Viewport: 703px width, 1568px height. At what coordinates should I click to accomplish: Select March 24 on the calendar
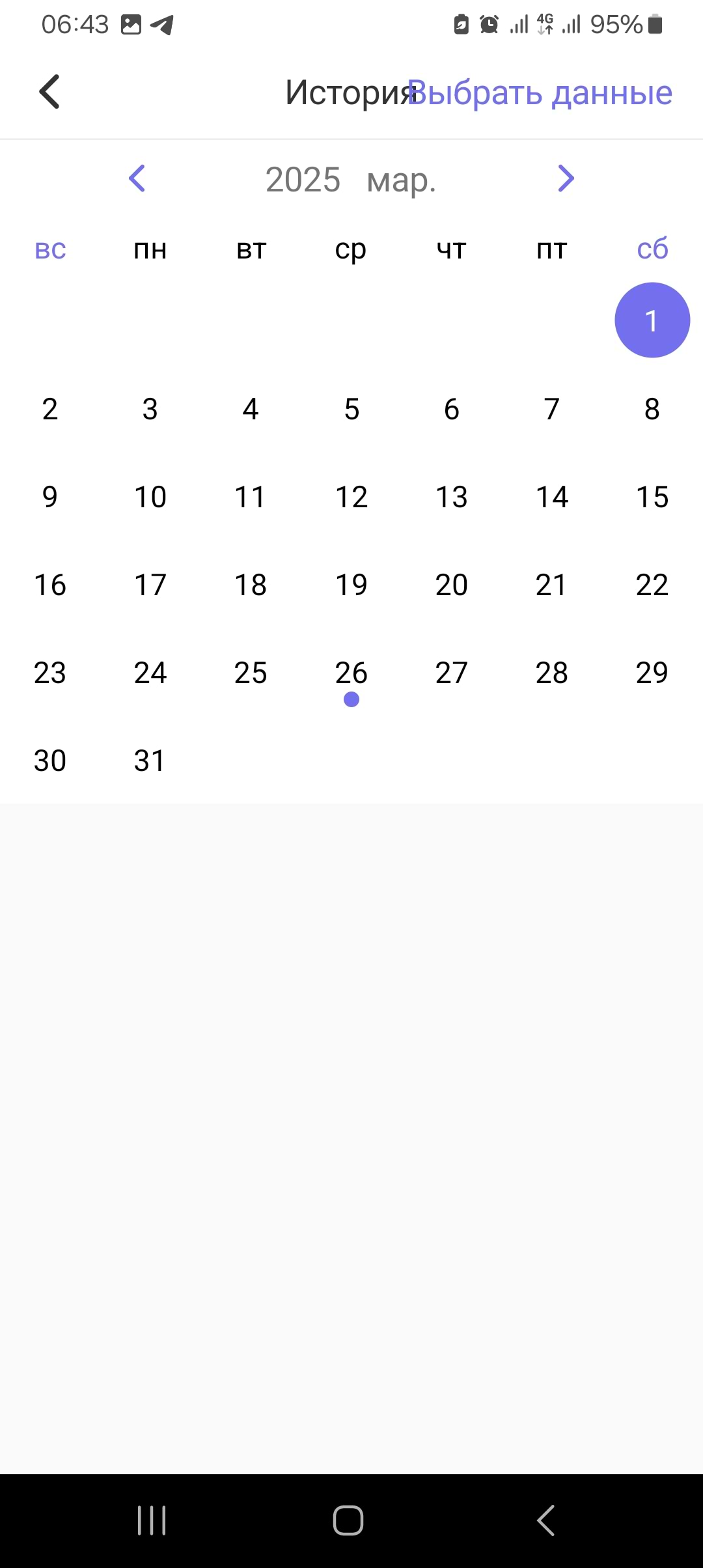coord(150,673)
